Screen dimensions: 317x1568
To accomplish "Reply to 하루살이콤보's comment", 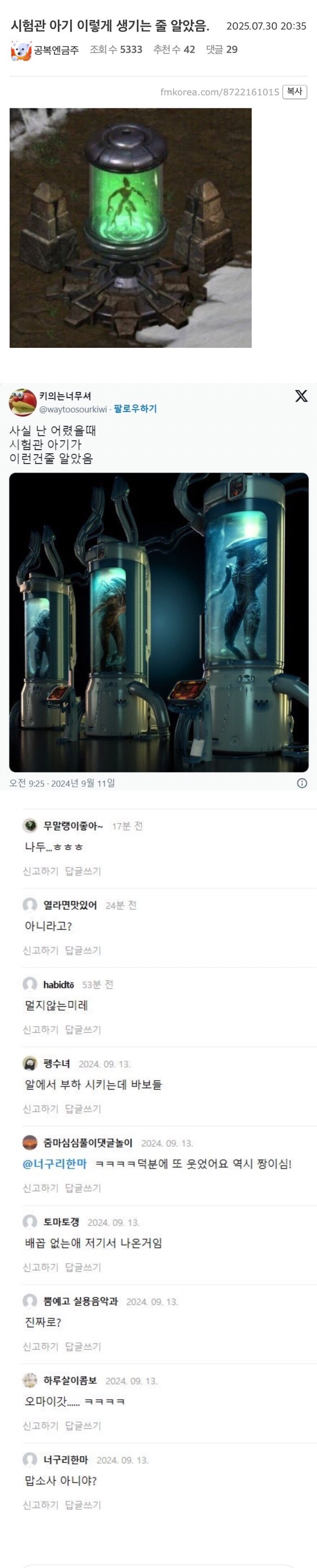I will [83, 1425].
